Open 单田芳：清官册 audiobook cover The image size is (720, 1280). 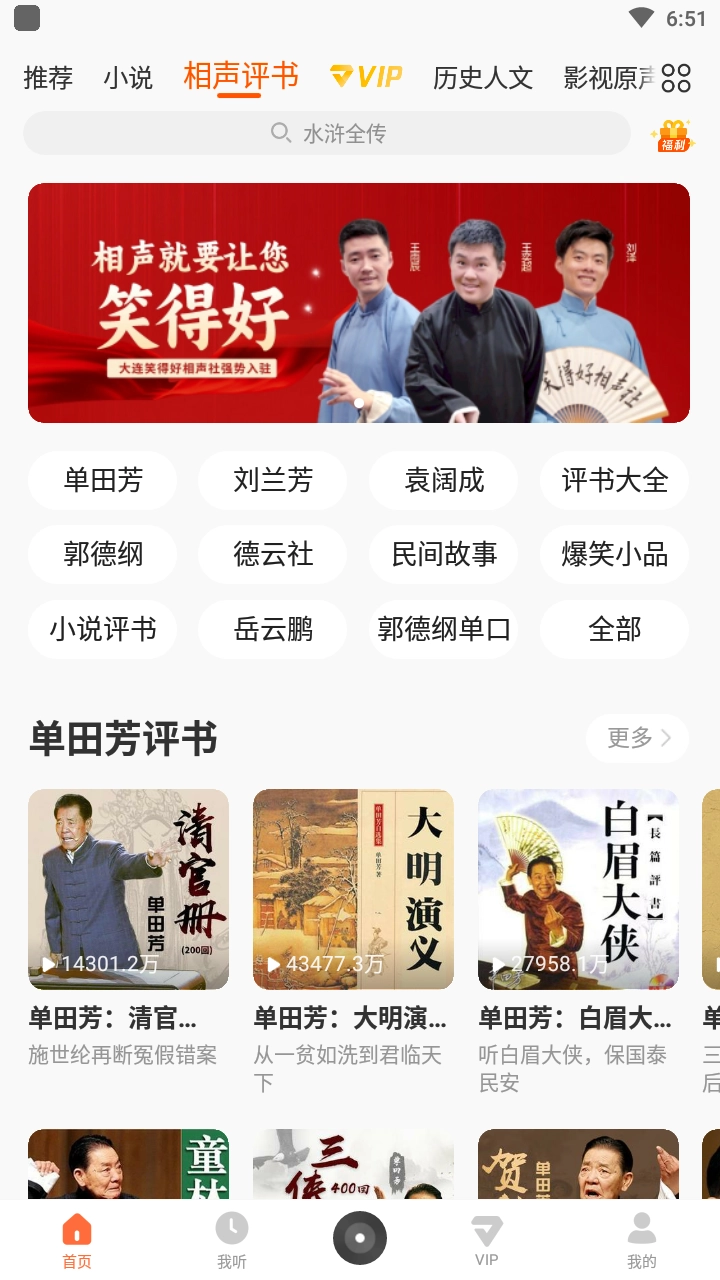128,889
